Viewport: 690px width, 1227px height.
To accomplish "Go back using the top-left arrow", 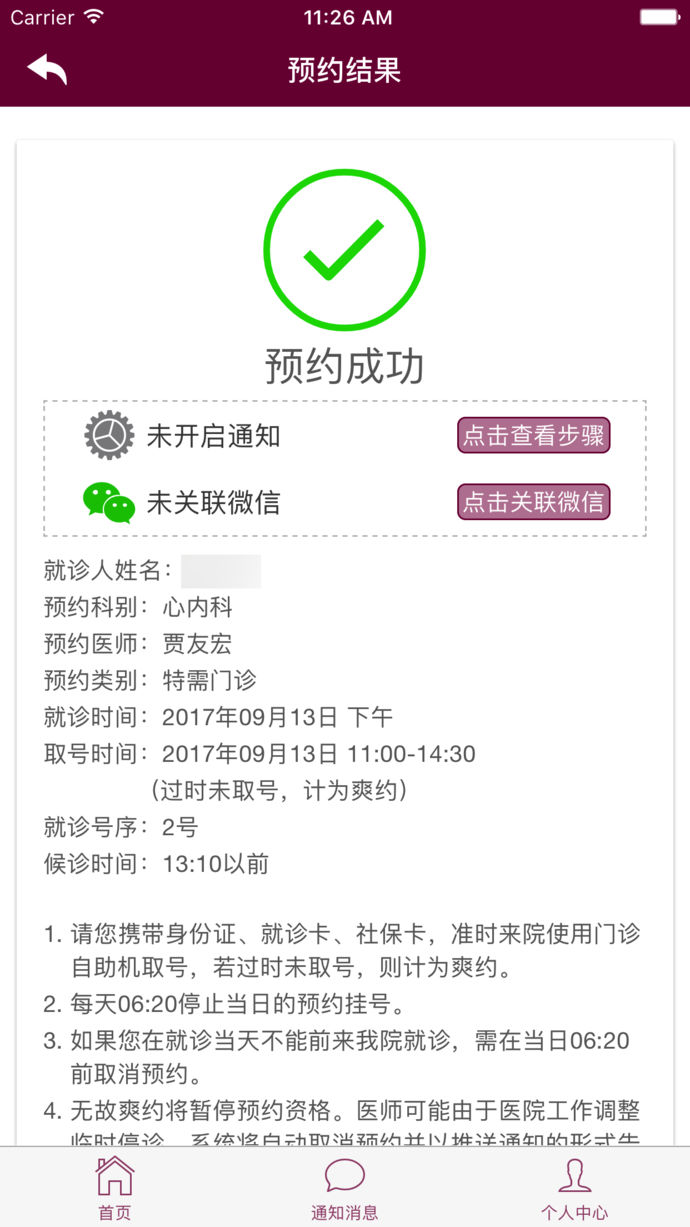I will (47, 70).
